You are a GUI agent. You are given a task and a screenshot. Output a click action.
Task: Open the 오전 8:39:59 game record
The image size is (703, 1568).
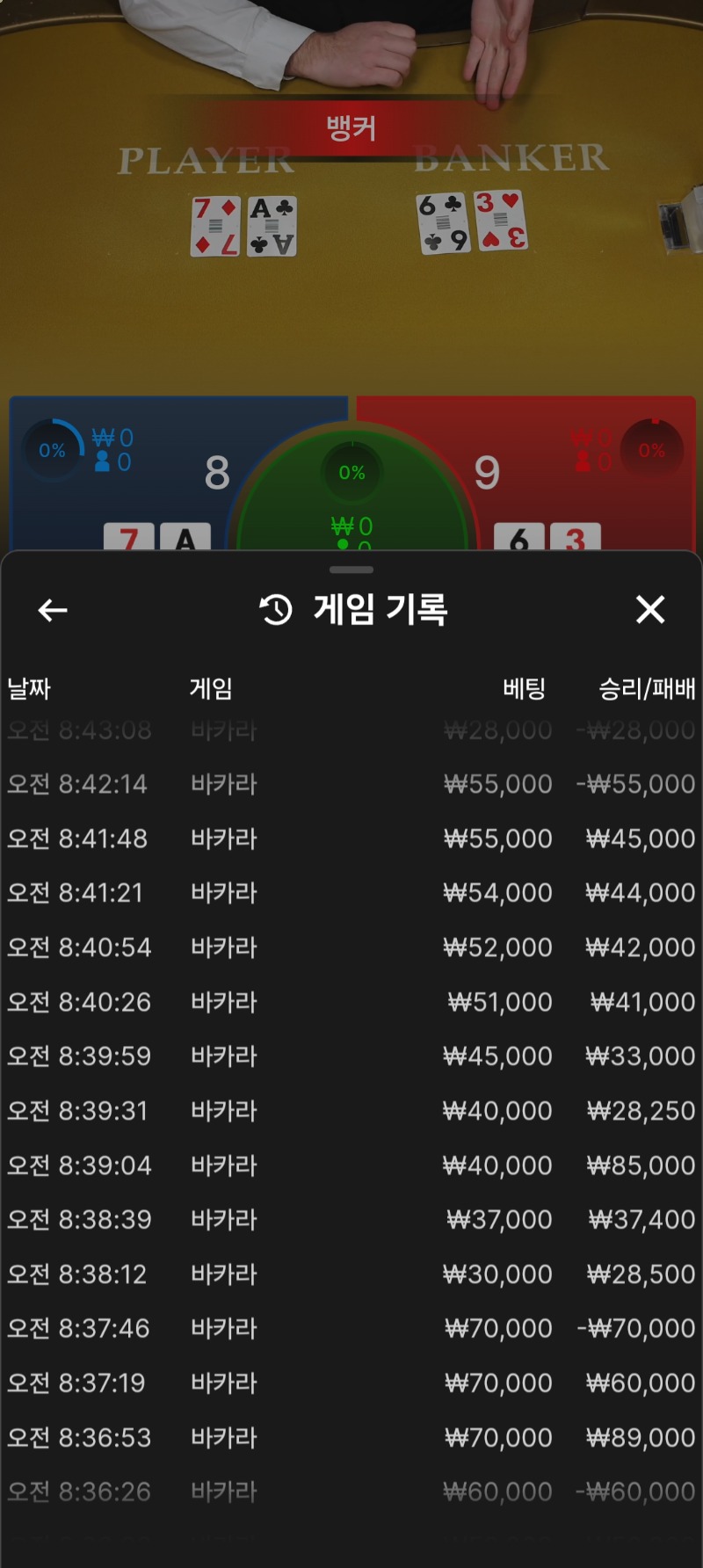pos(351,1056)
